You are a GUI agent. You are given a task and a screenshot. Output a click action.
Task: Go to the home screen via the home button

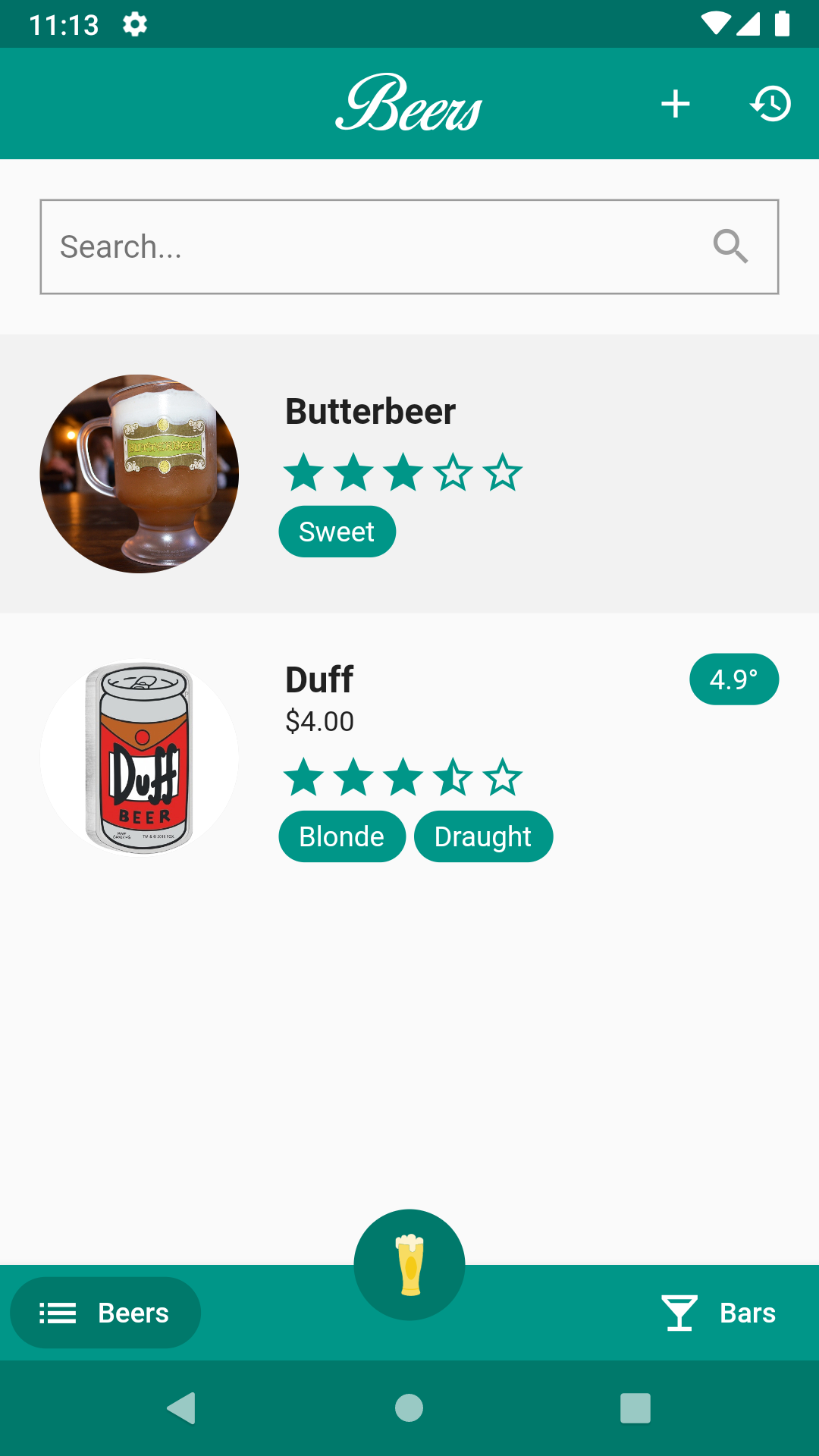tap(409, 1408)
